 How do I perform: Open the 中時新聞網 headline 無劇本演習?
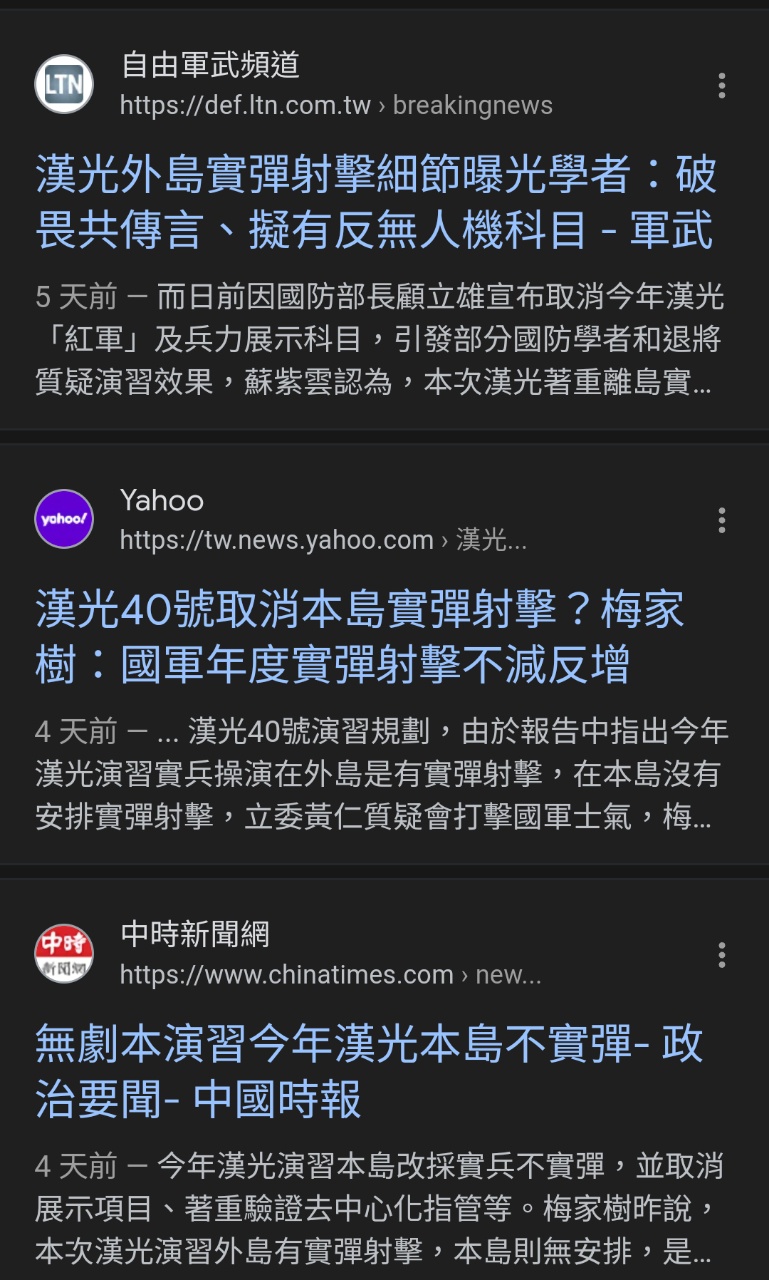coord(369,1072)
